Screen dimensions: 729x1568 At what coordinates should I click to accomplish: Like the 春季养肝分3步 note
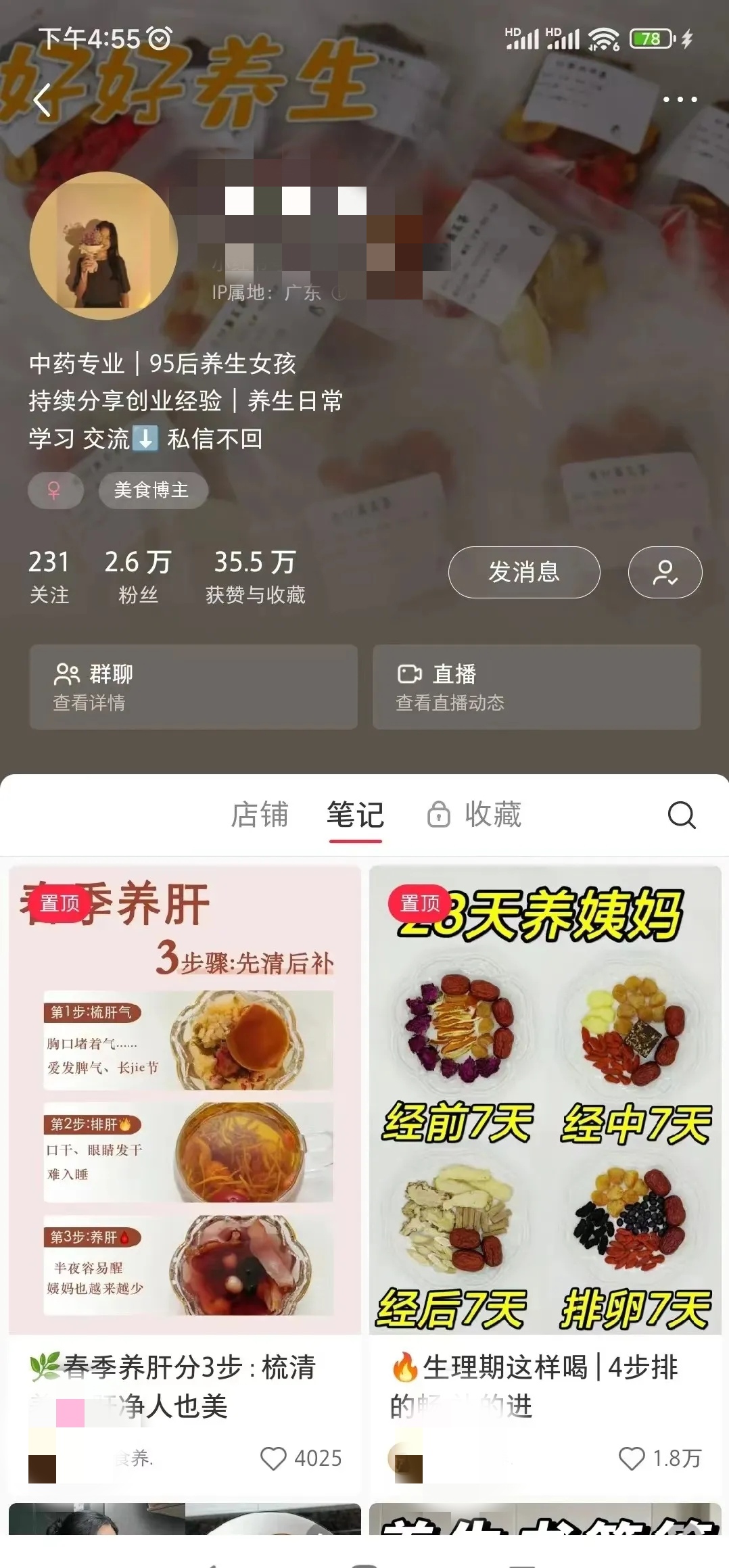(x=274, y=1458)
